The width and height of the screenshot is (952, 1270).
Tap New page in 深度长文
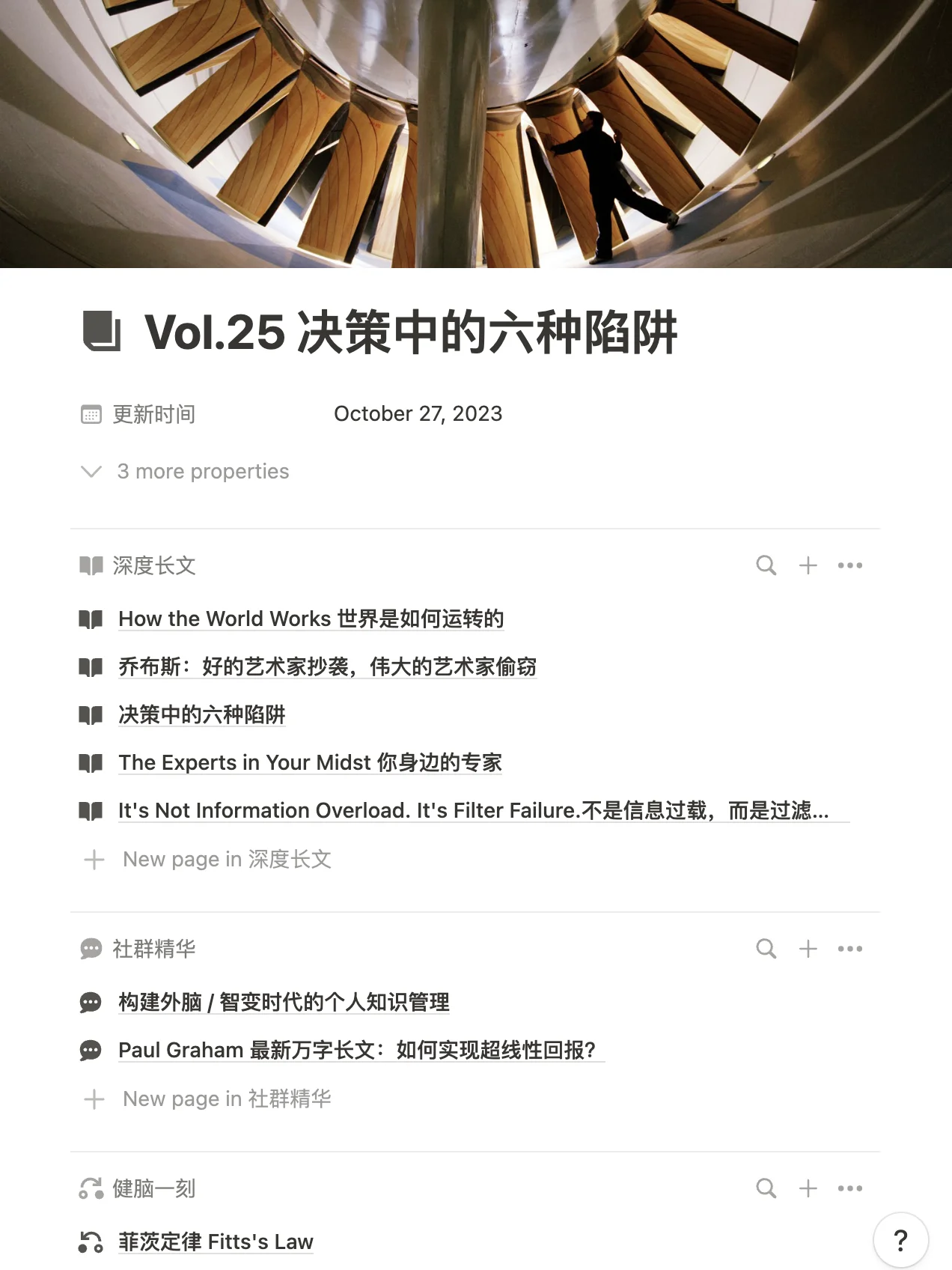pos(226,860)
